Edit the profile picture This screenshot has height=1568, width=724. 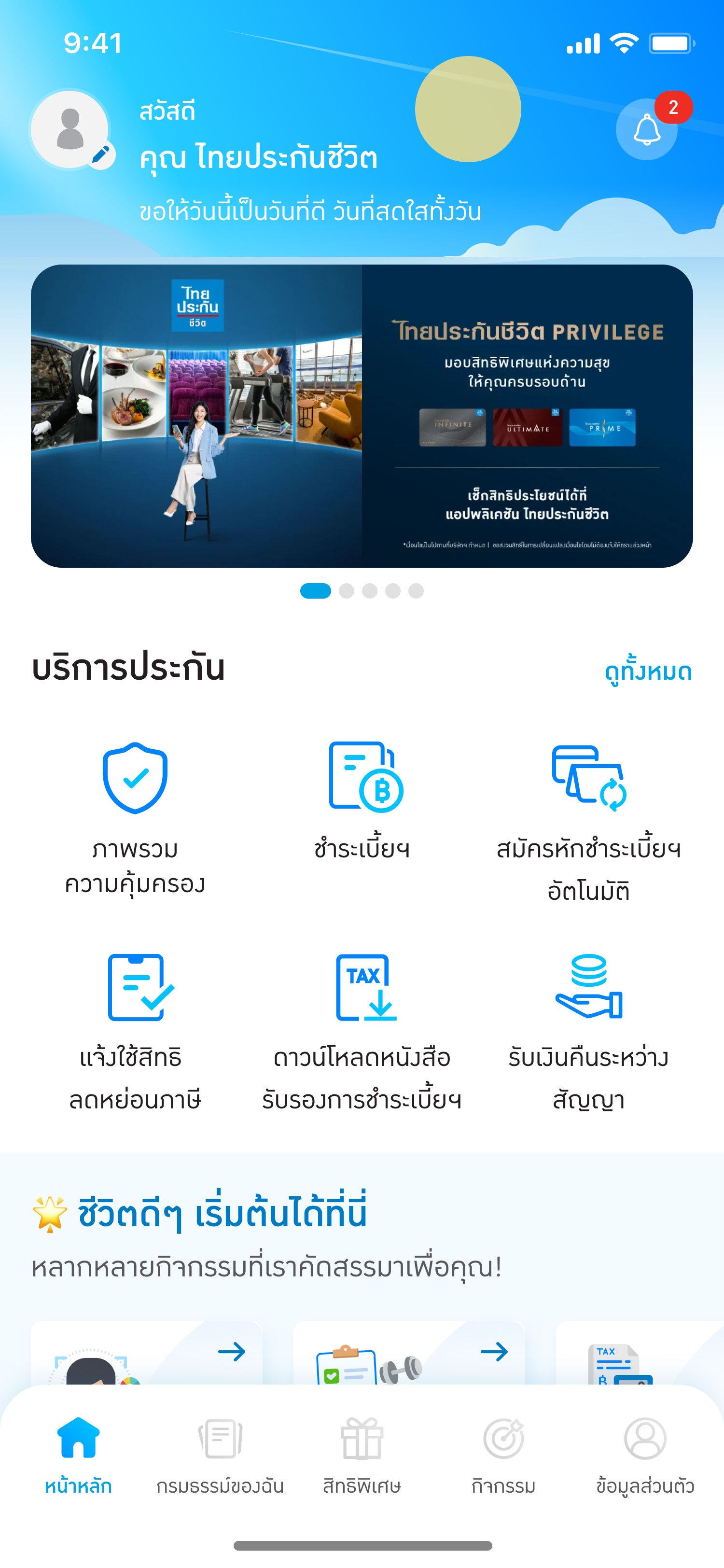point(102,155)
